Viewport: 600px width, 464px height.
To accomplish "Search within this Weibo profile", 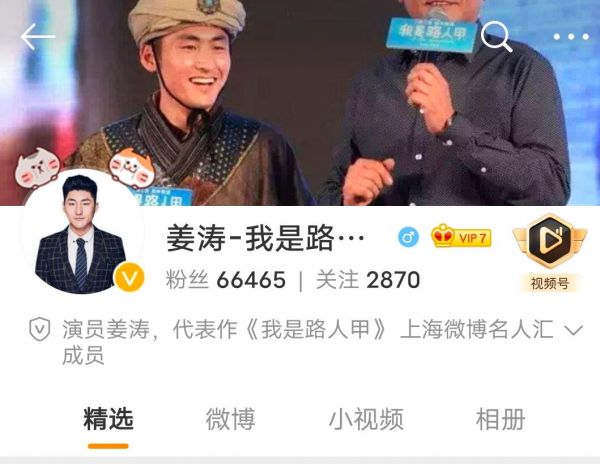I will [x=496, y=37].
